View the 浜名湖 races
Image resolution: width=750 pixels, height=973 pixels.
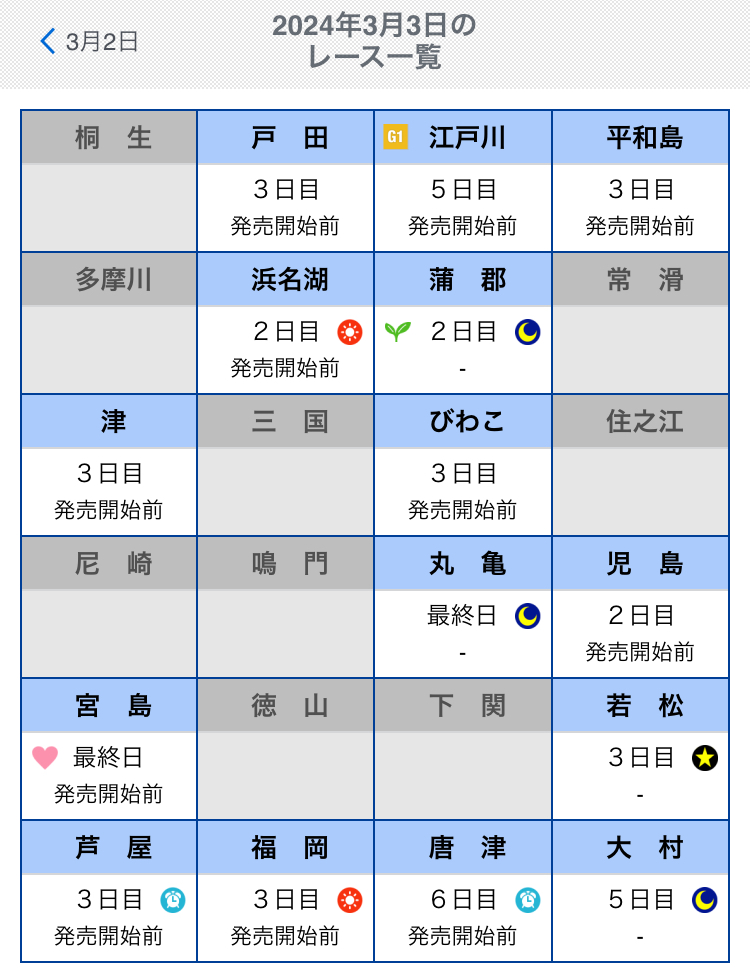(x=286, y=323)
